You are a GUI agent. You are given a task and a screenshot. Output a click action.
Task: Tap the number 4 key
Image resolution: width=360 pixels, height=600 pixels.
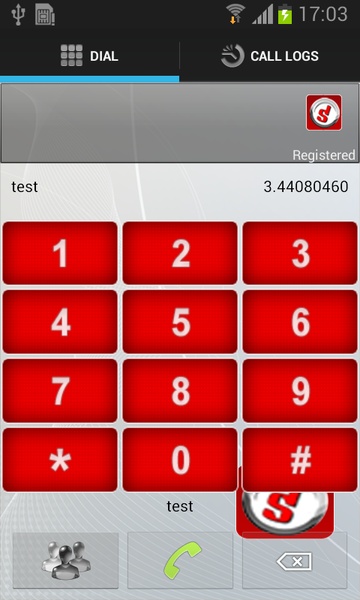[x=60, y=322]
